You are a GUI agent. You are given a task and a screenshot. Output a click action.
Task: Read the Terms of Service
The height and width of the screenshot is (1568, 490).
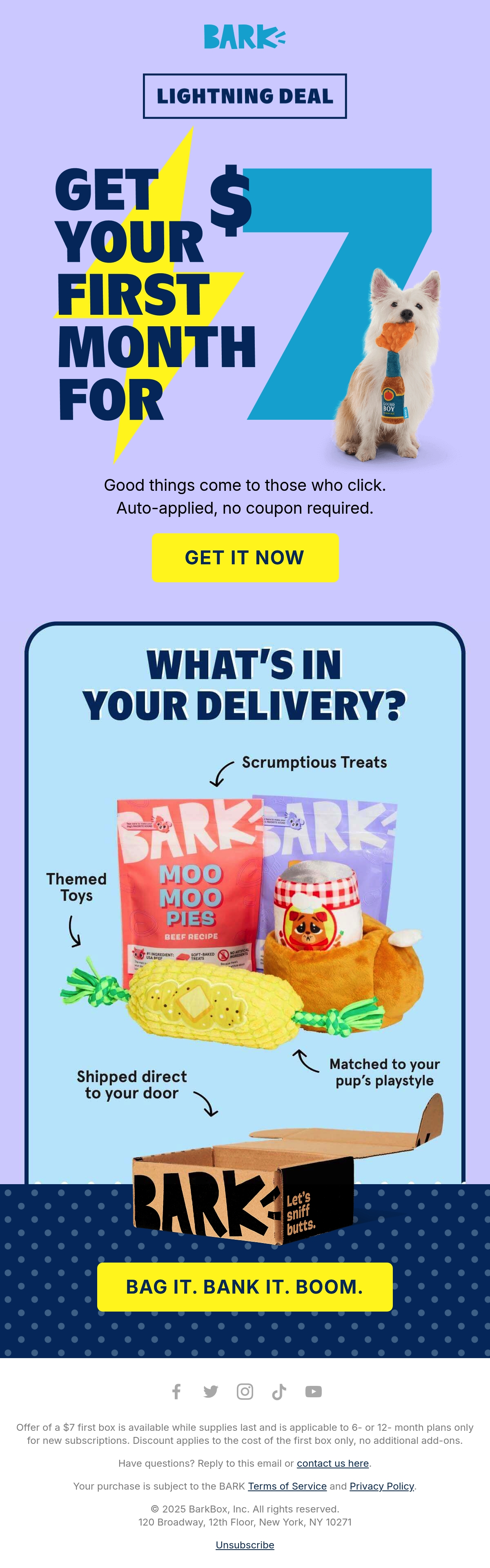[287, 1486]
